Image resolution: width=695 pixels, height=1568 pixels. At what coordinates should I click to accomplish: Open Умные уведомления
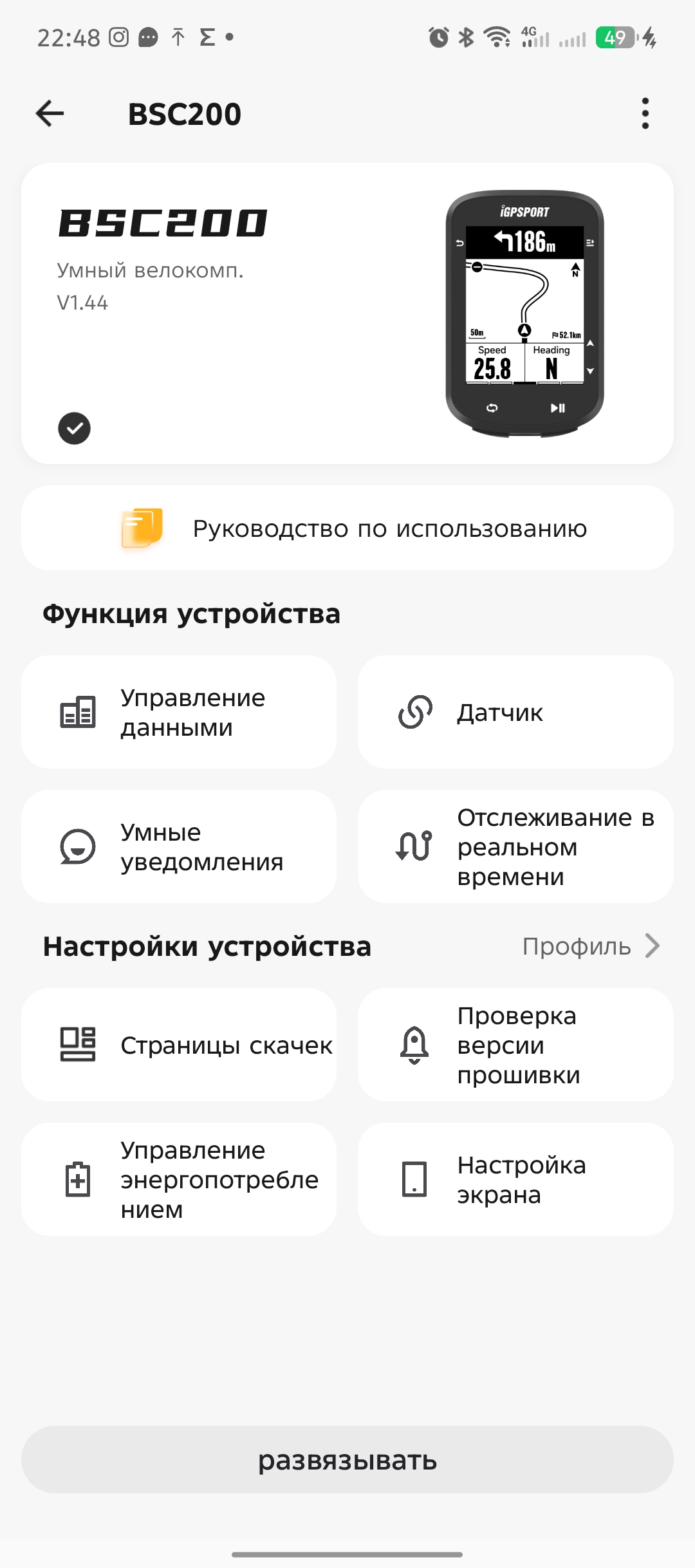(x=179, y=847)
